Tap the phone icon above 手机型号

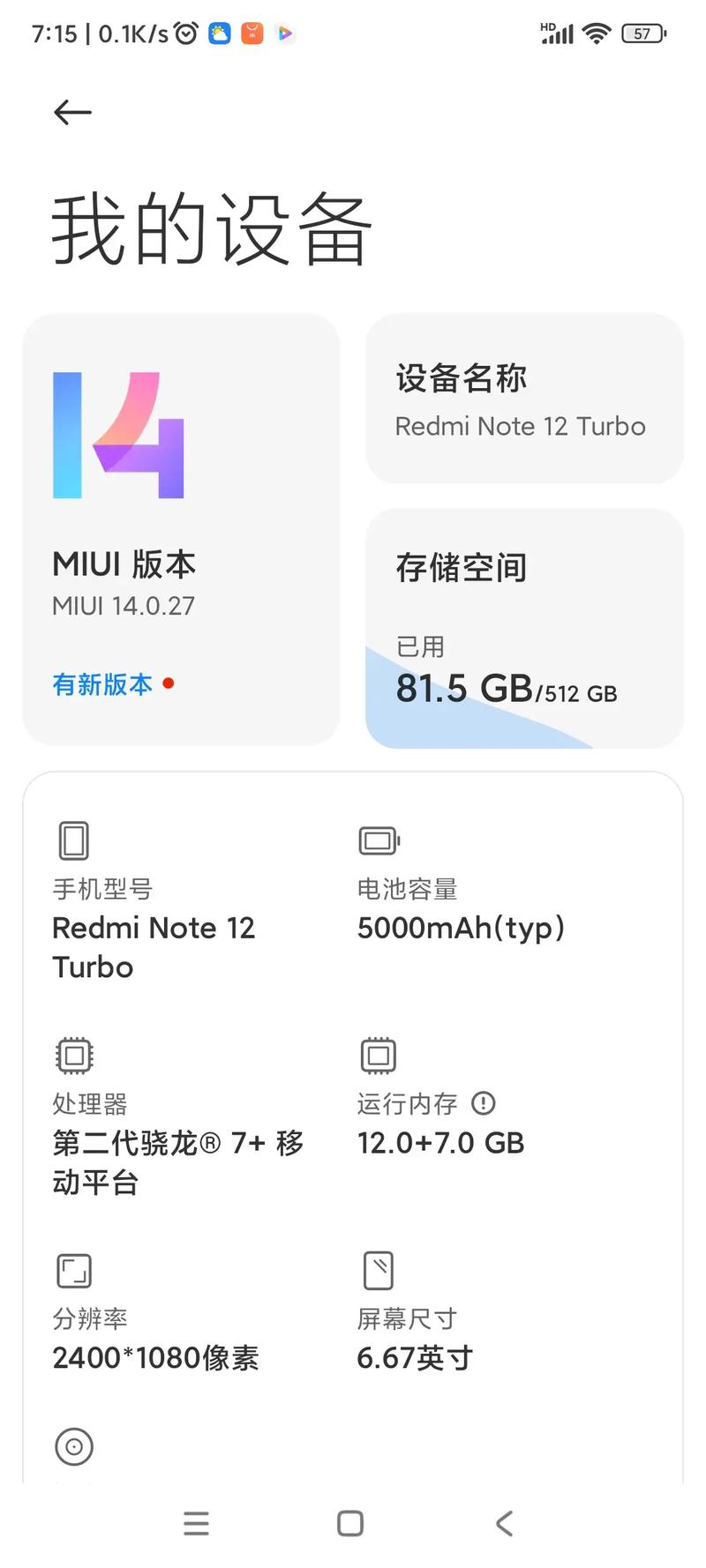tap(73, 840)
